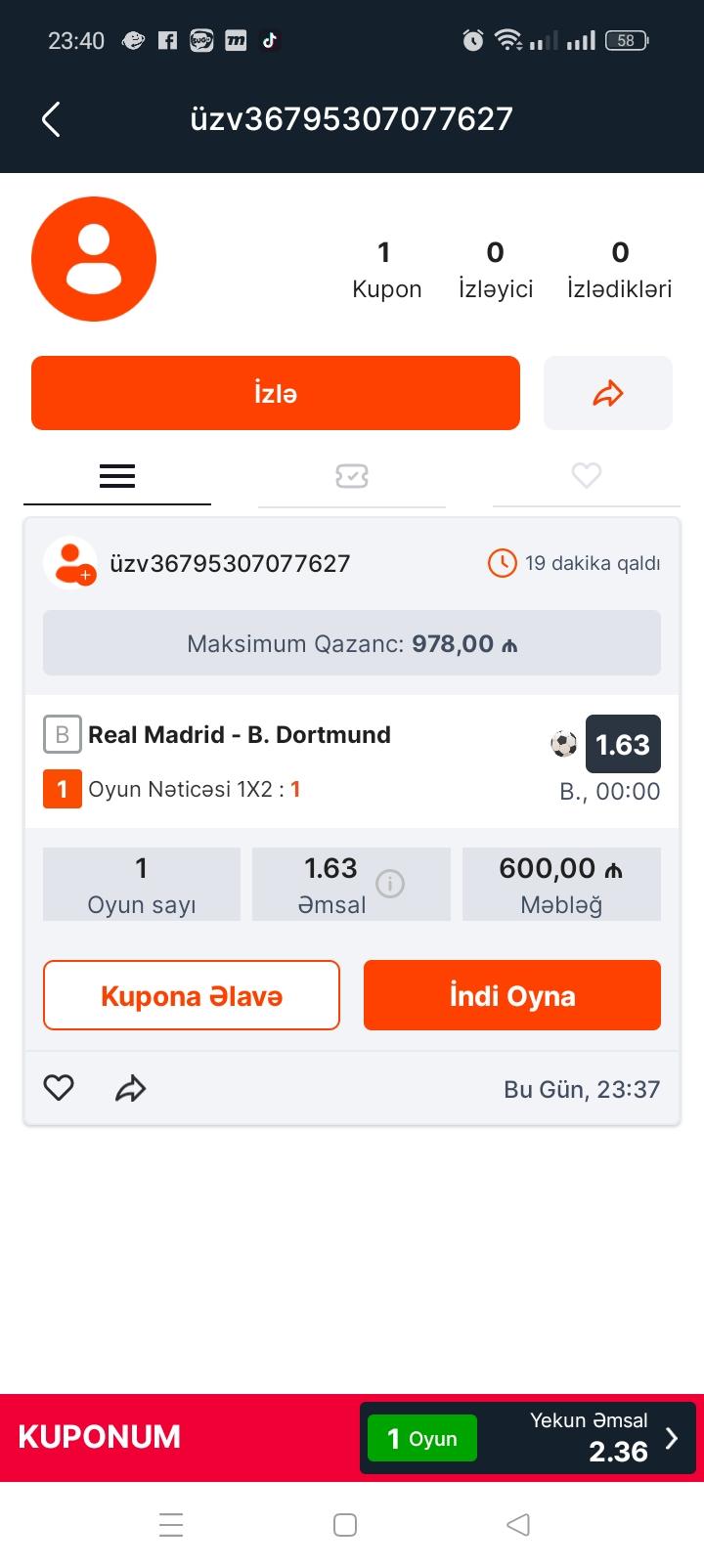The height and width of the screenshot is (1568, 704).
Task: Open the Real Madrid - B. Dortmund match
Action: coord(240,735)
